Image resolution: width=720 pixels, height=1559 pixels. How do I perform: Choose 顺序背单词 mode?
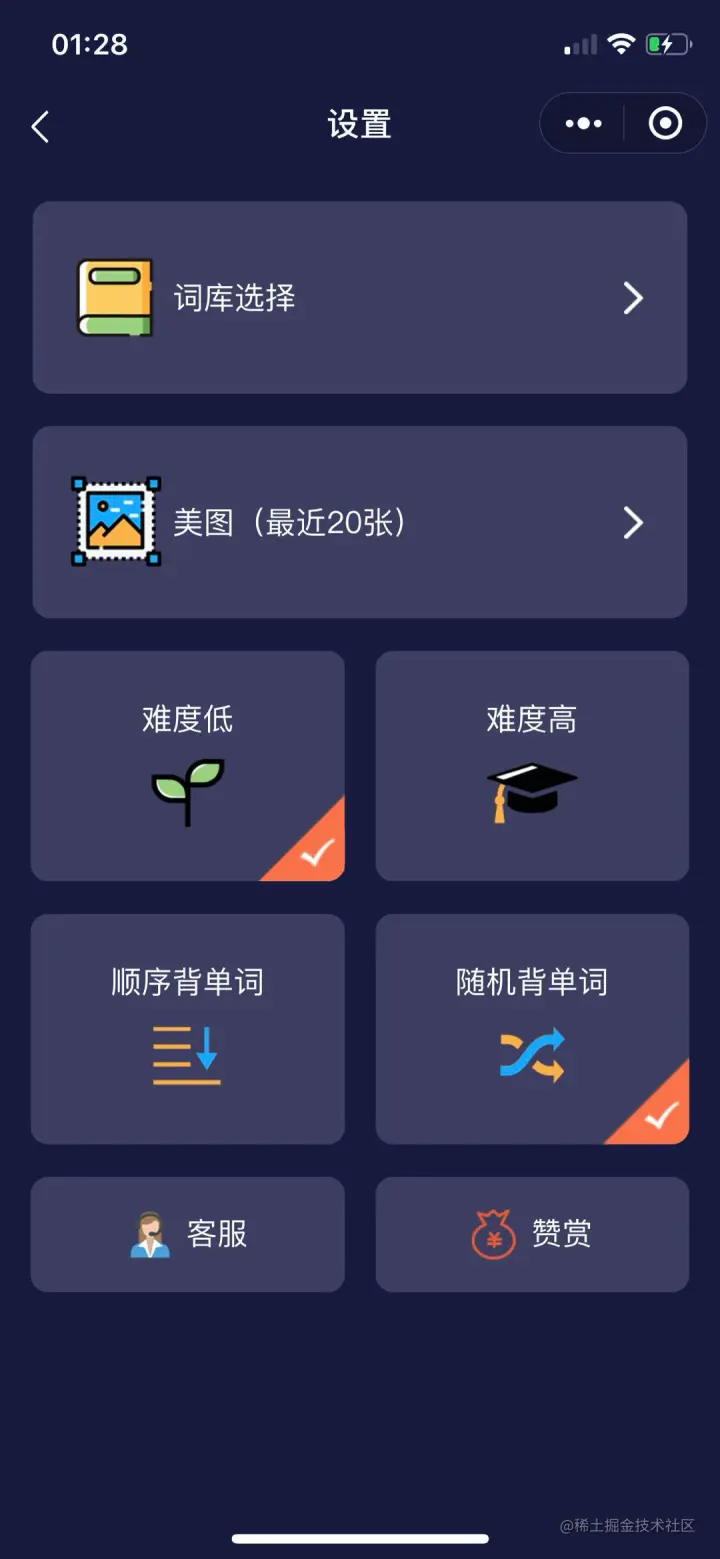click(x=188, y=1029)
